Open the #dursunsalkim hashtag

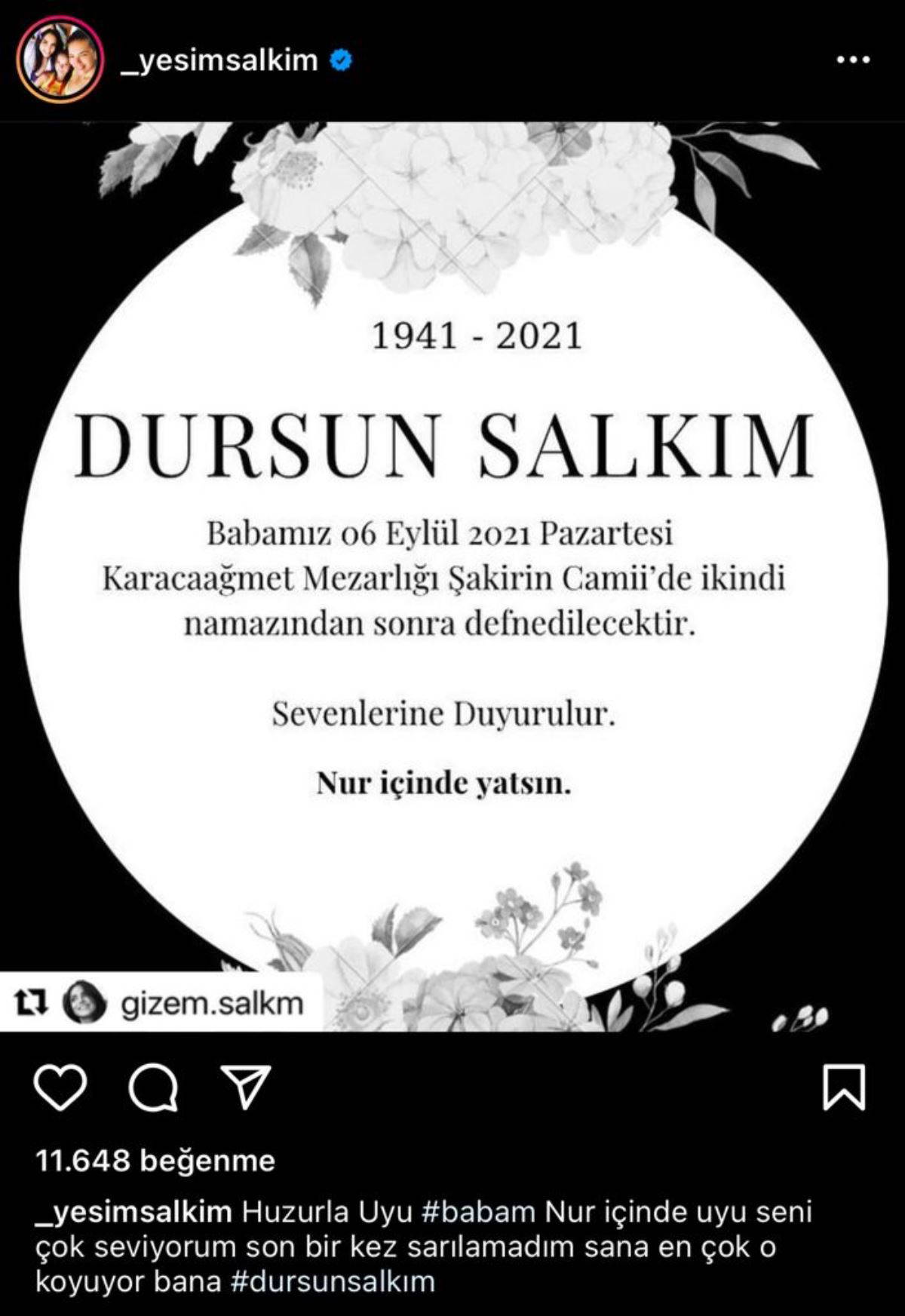tap(333, 1281)
